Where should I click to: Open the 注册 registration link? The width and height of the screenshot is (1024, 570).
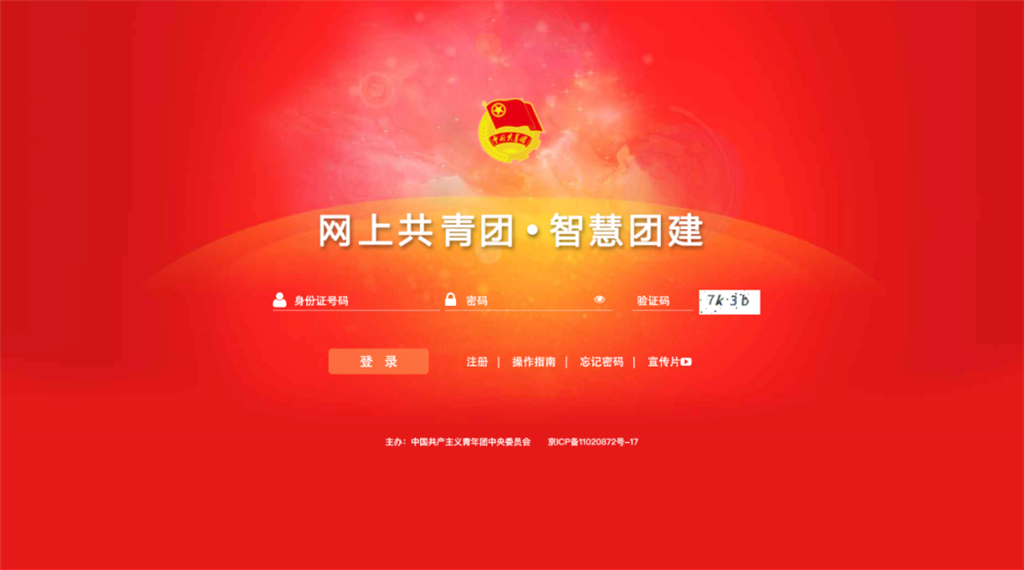click(x=477, y=362)
